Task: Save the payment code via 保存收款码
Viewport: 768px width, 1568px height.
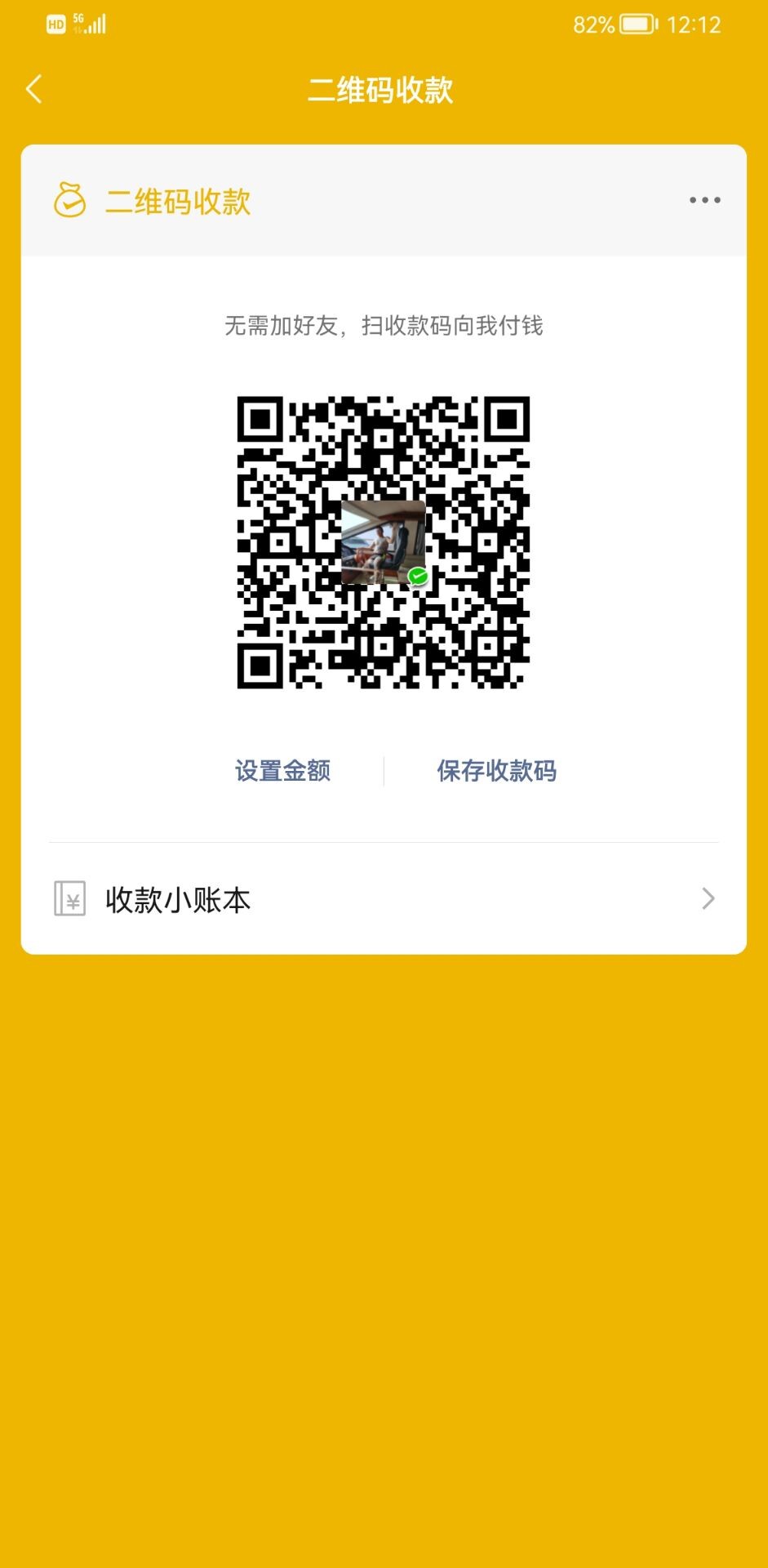Action: coord(496,770)
